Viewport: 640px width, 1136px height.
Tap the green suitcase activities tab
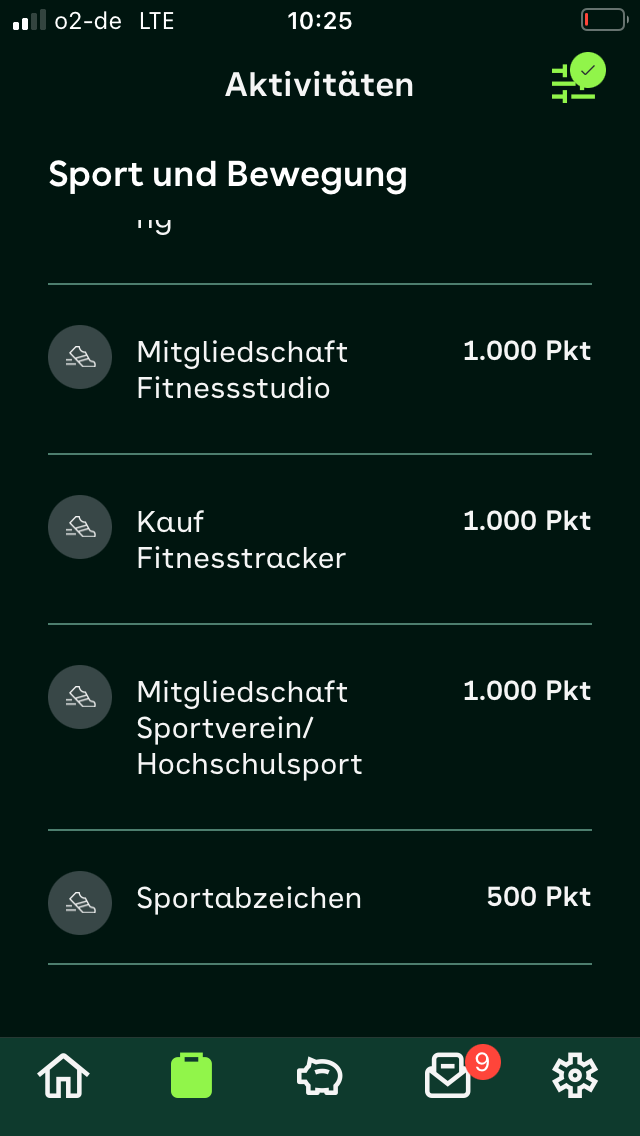[x=191, y=1076]
